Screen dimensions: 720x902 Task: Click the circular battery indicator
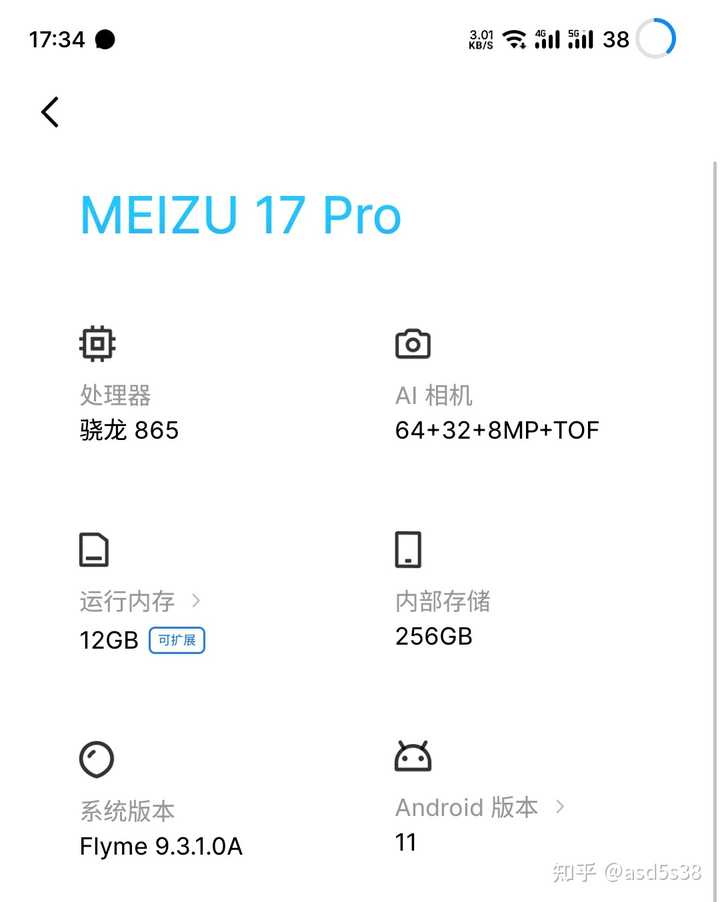656,39
